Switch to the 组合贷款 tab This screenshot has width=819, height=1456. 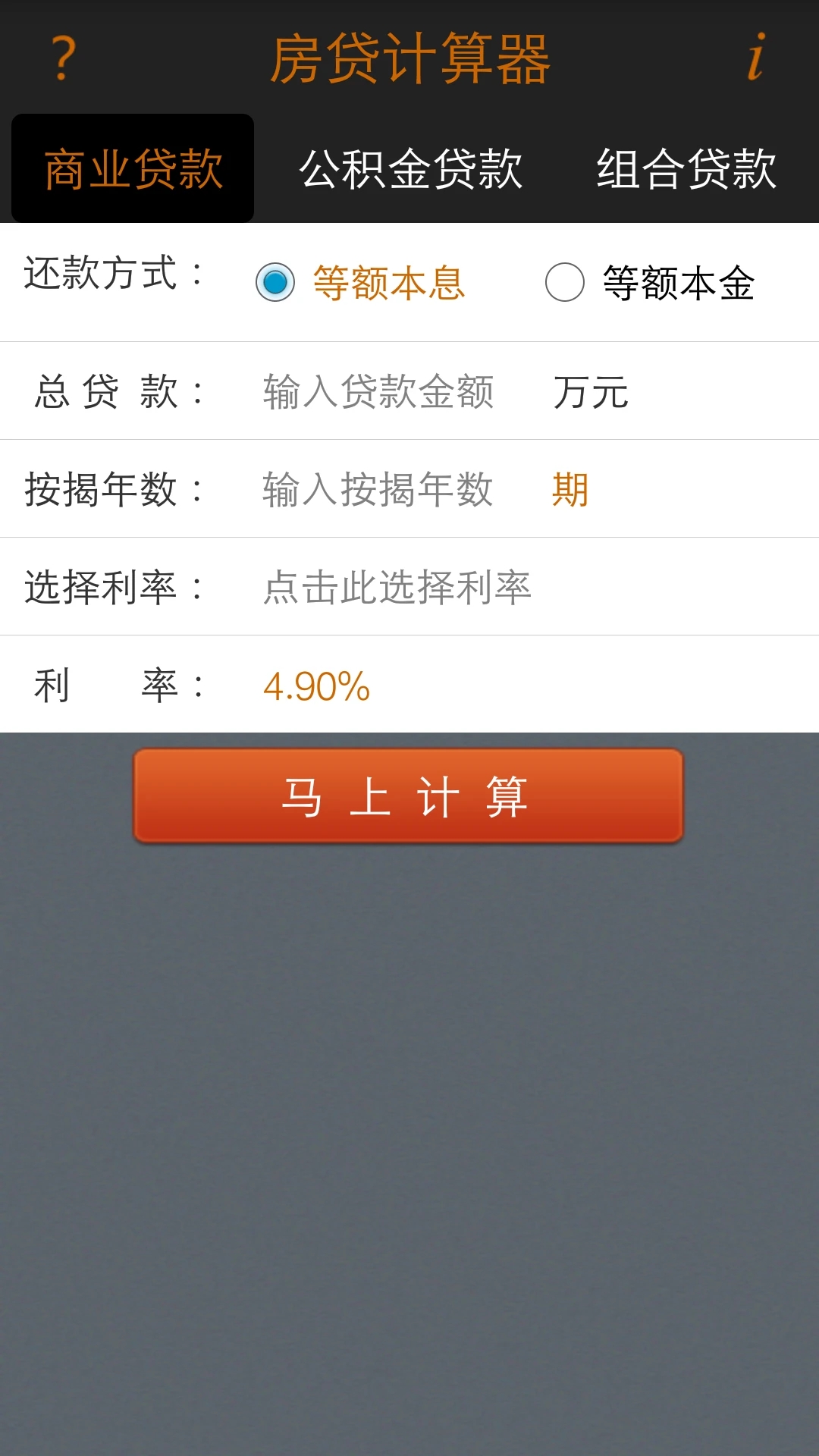point(686,168)
